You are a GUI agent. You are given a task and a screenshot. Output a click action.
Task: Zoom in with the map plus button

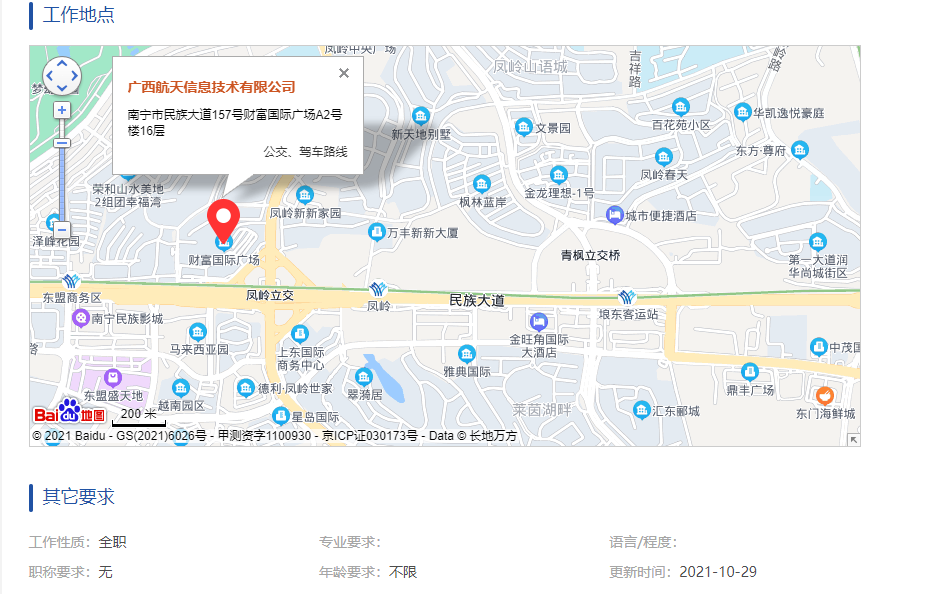click(x=62, y=110)
